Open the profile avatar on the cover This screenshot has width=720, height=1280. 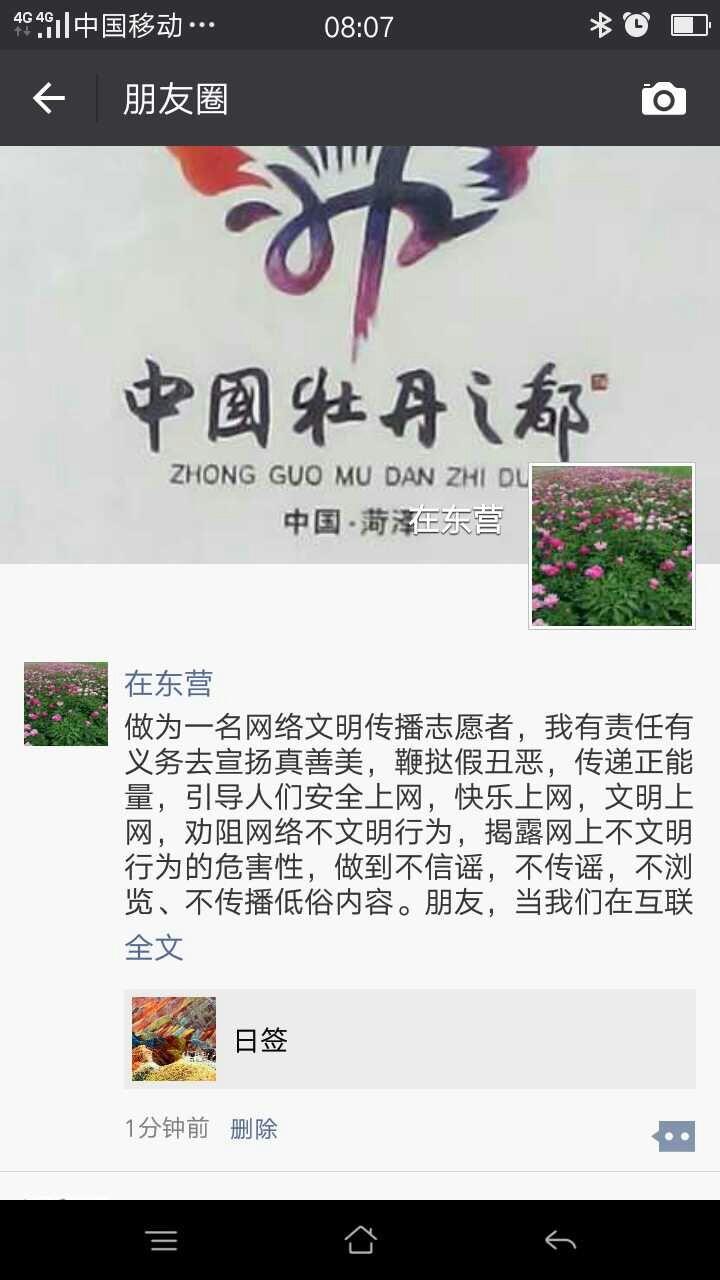click(612, 546)
